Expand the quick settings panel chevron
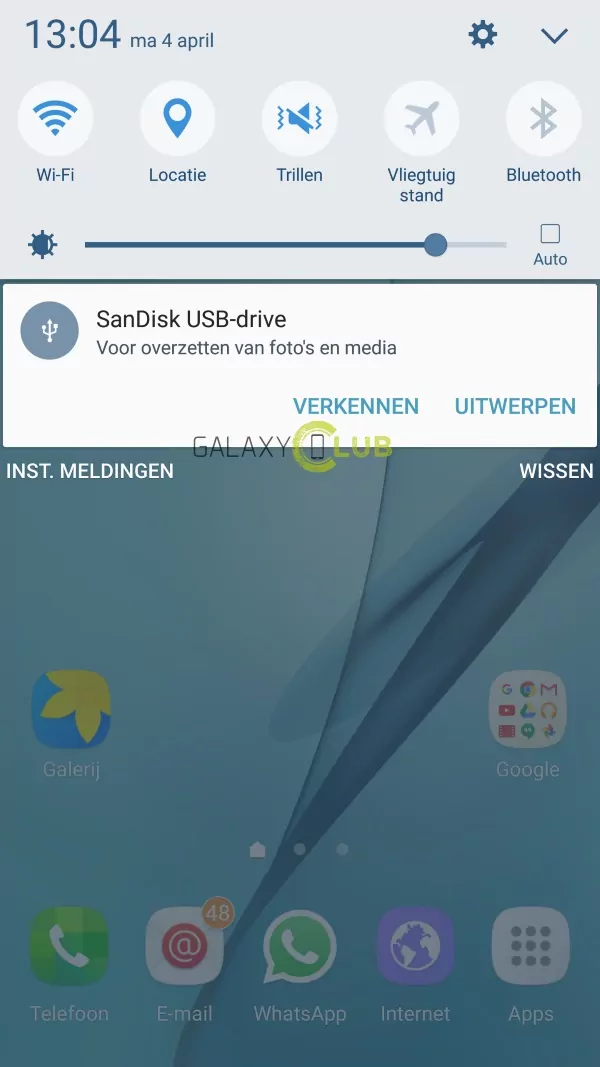Screen dimensions: 600x1067 point(554,35)
